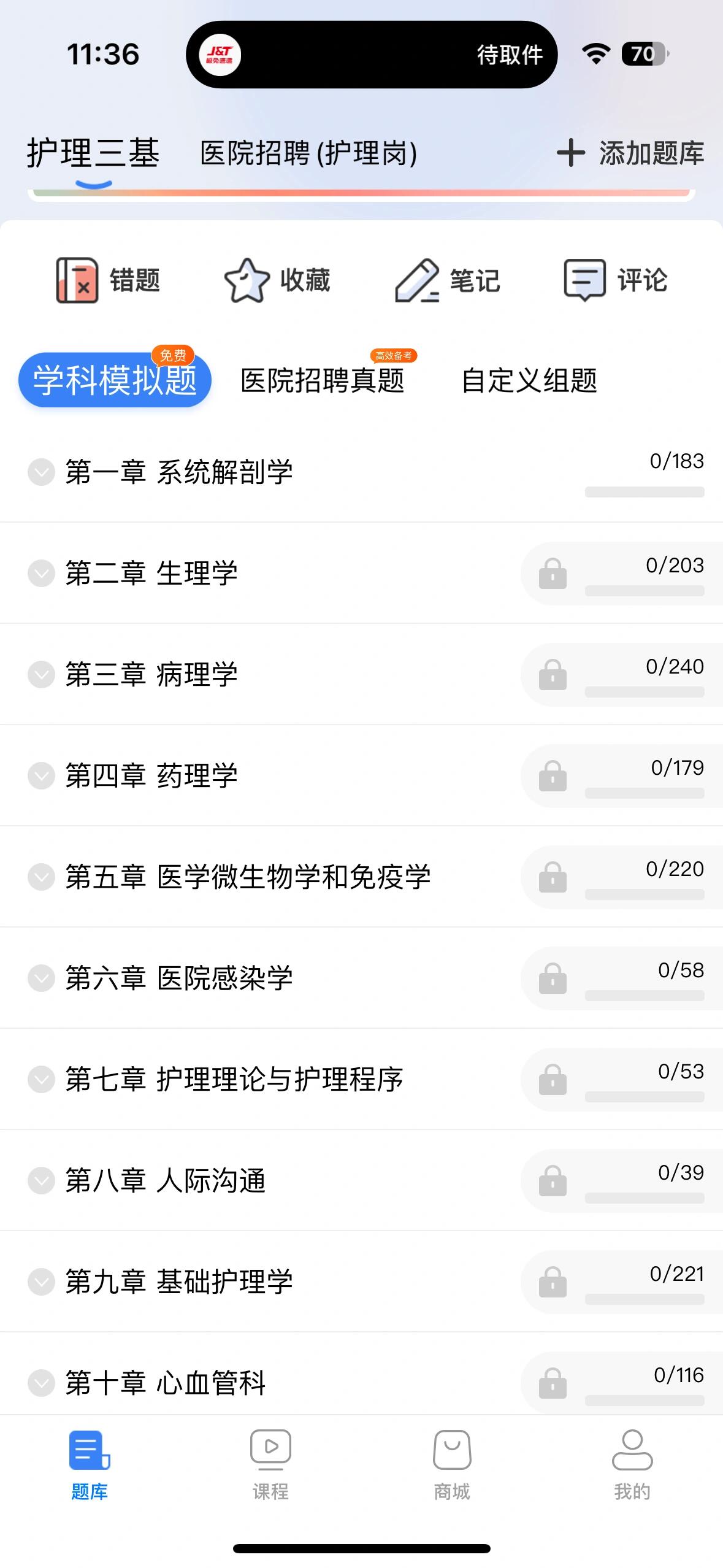
Task: Open 收藏 favorites
Action: coord(277,280)
